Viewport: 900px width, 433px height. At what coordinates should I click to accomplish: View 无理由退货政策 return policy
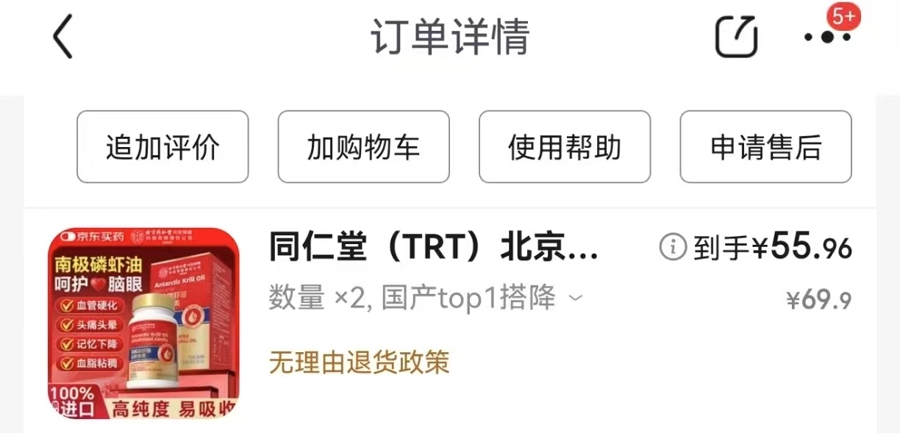click(x=359, y=361)
